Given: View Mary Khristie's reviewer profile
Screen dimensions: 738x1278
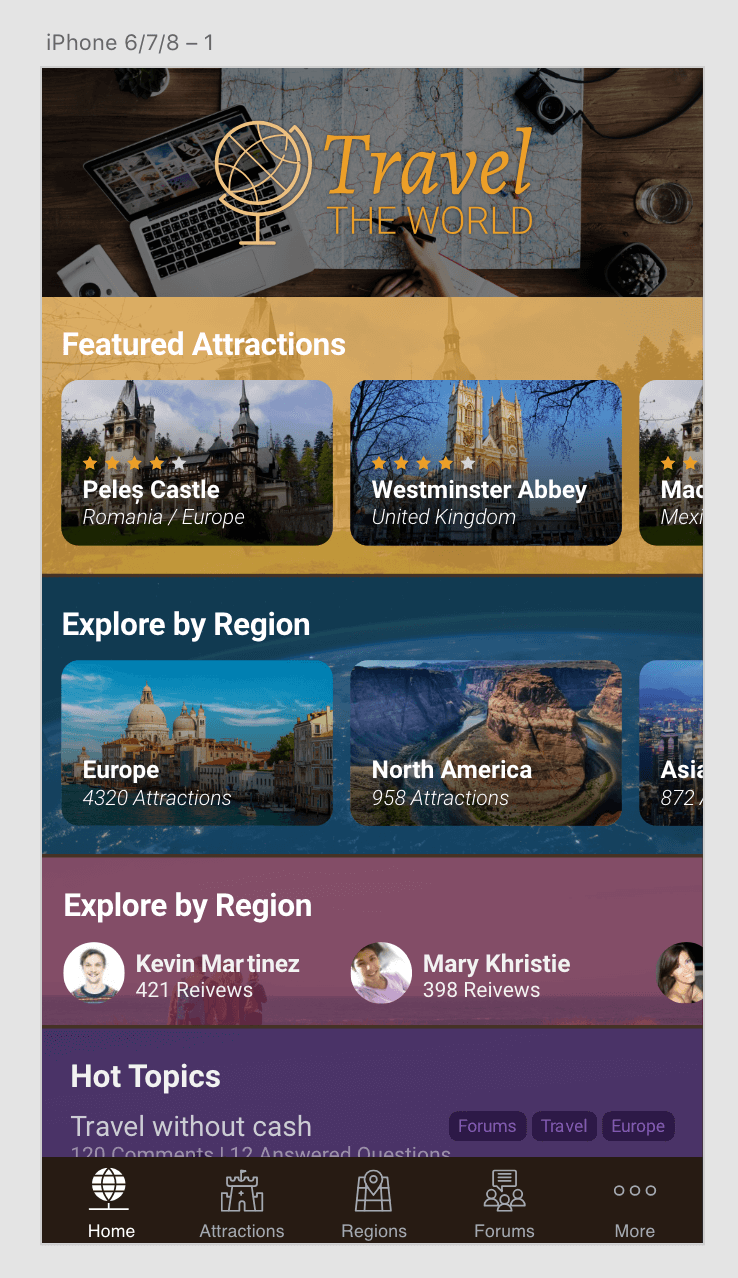Looking at the screenshot, I should (462, 975).
